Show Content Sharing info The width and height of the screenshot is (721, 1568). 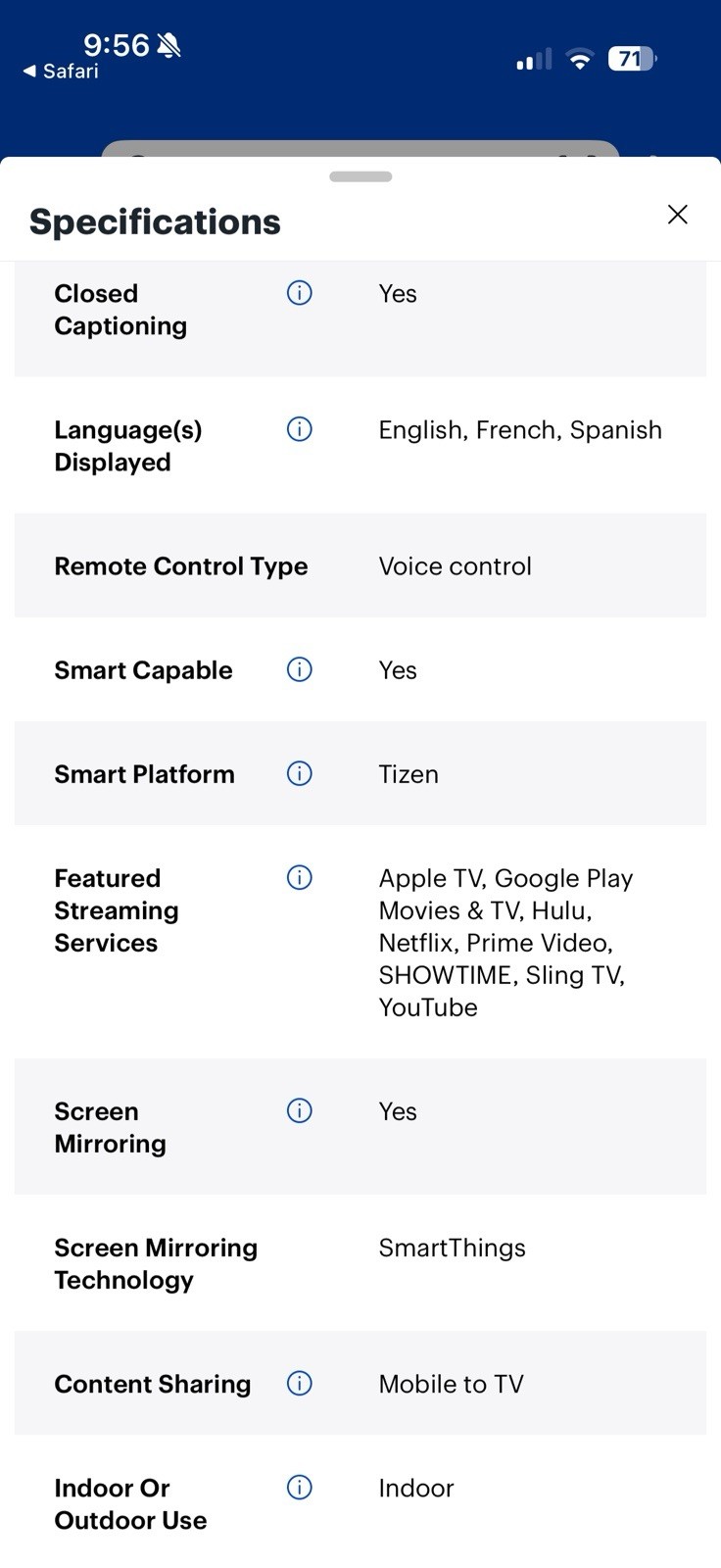(x=299, y=1383)
